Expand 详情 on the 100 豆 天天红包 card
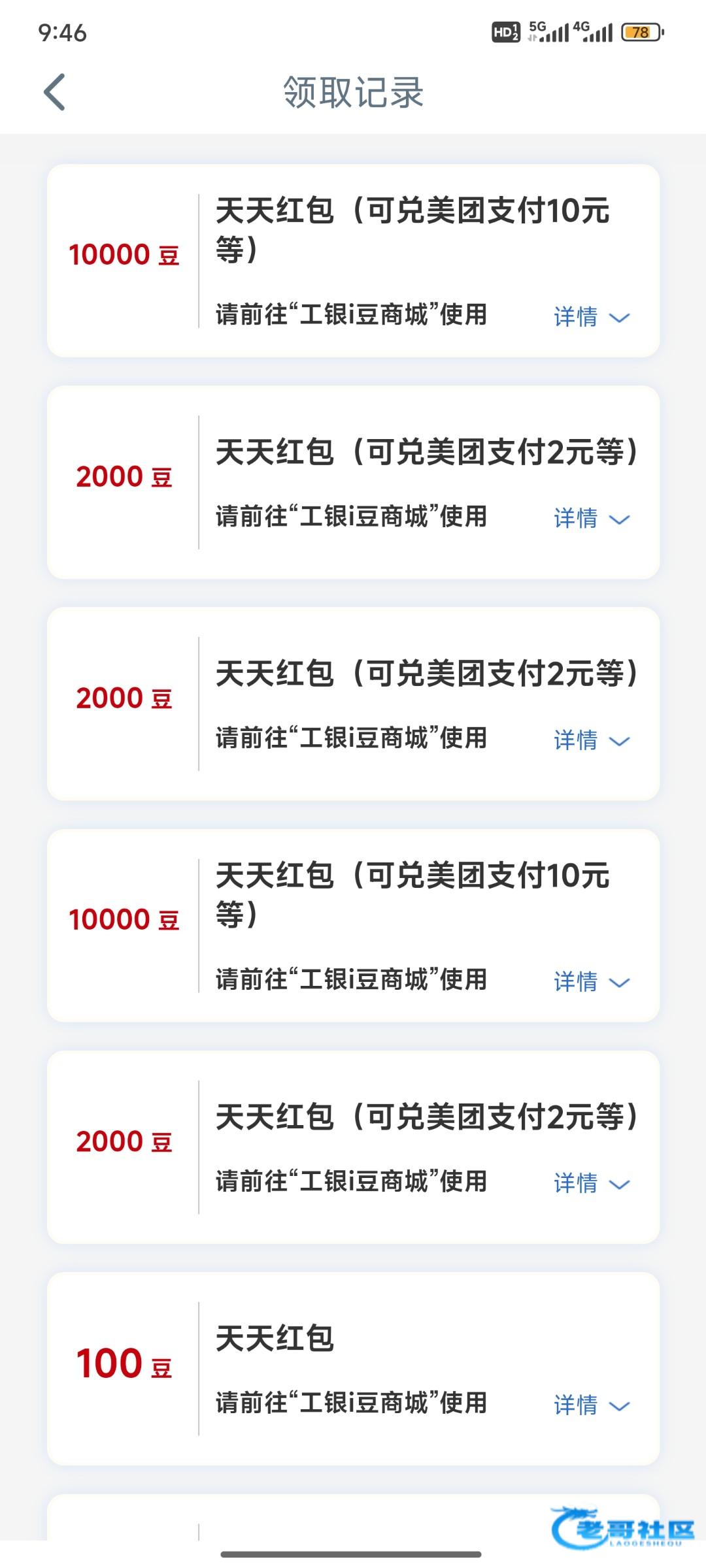Viewport: 706px width, 1568px height. tap(591, 1405)
